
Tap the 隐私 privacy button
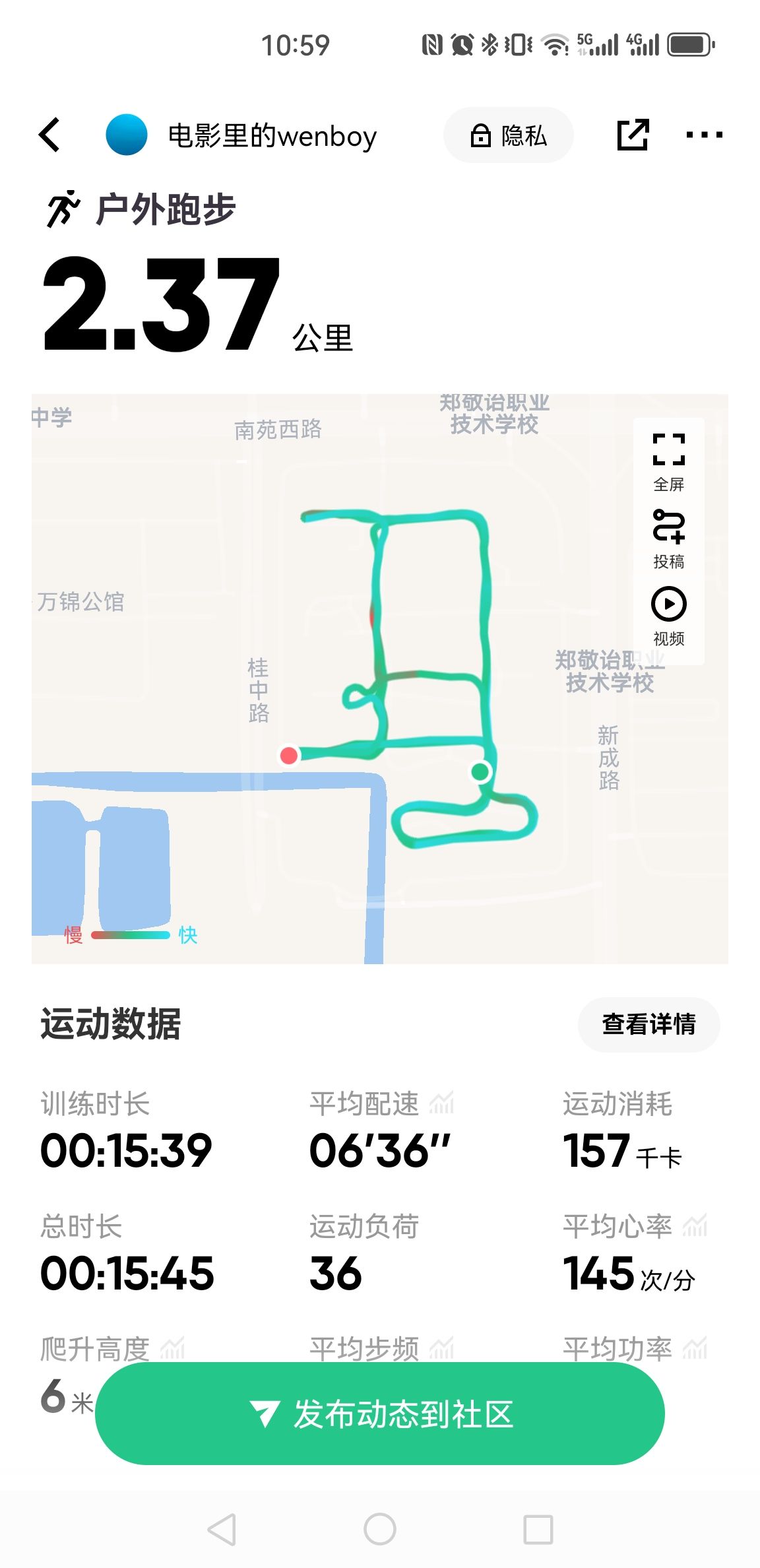pos(509,135)
